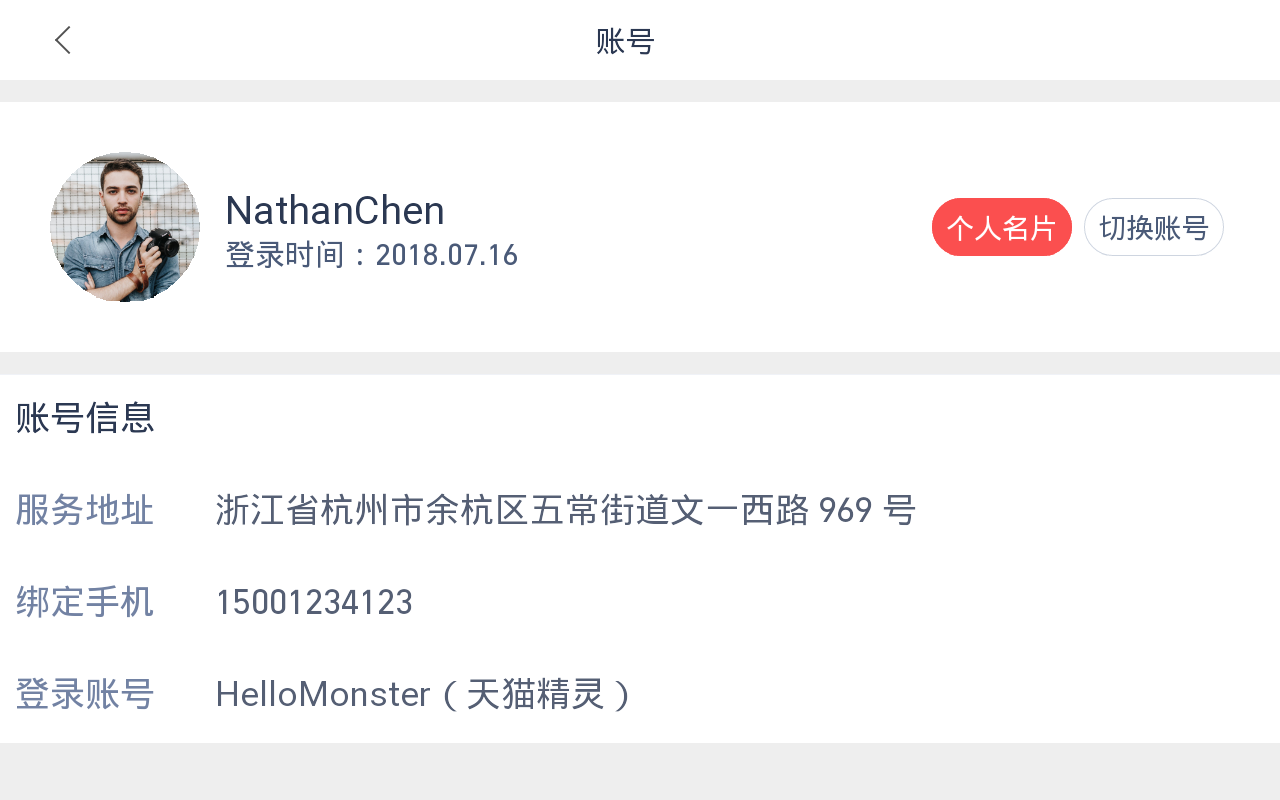Image resolution: width=1280 pixels, height=800 pixels.
Task: Tap 切换账号 to switch accounts
Action: (x=1153, y=228)
